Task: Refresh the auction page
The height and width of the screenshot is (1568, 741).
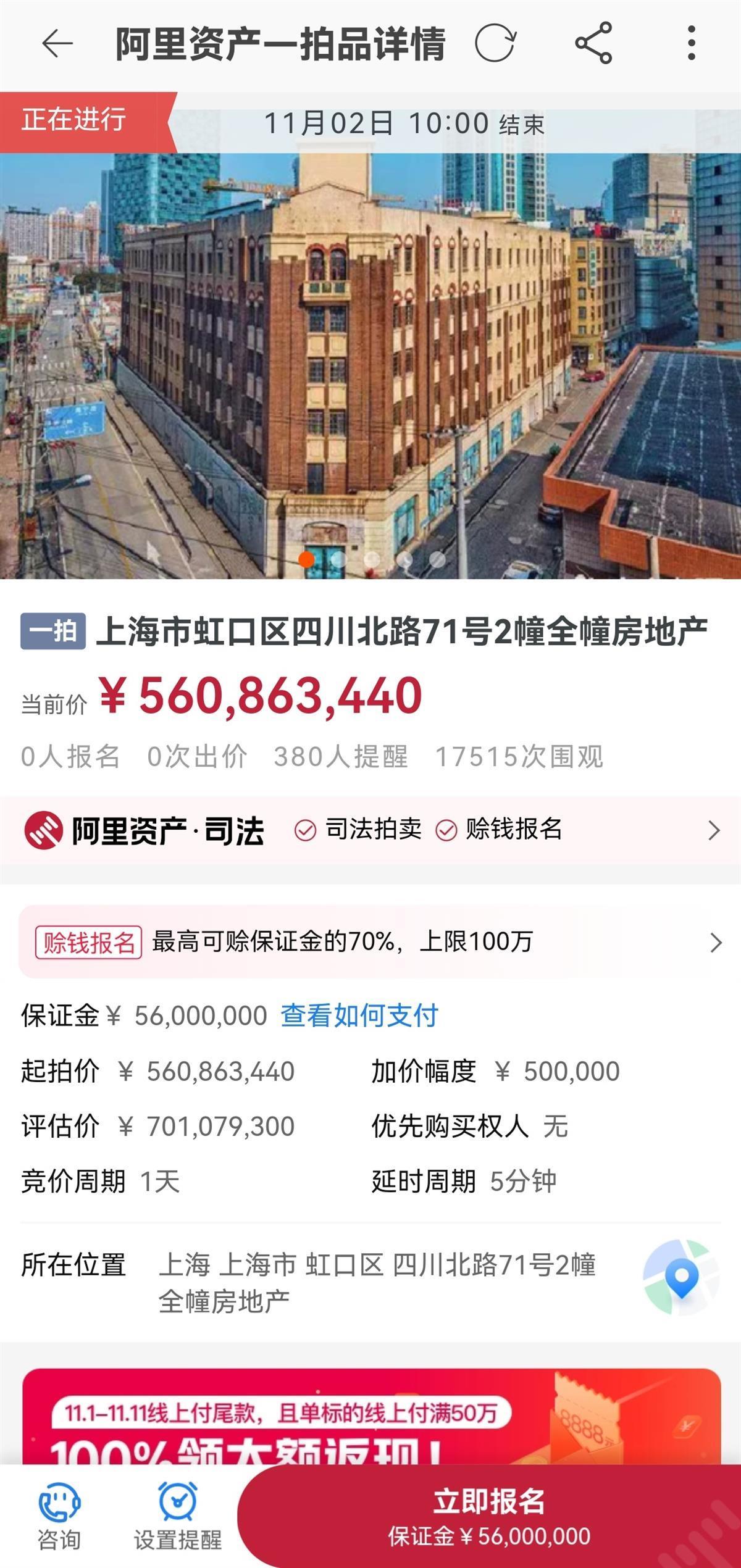Action: click(495, 44)
